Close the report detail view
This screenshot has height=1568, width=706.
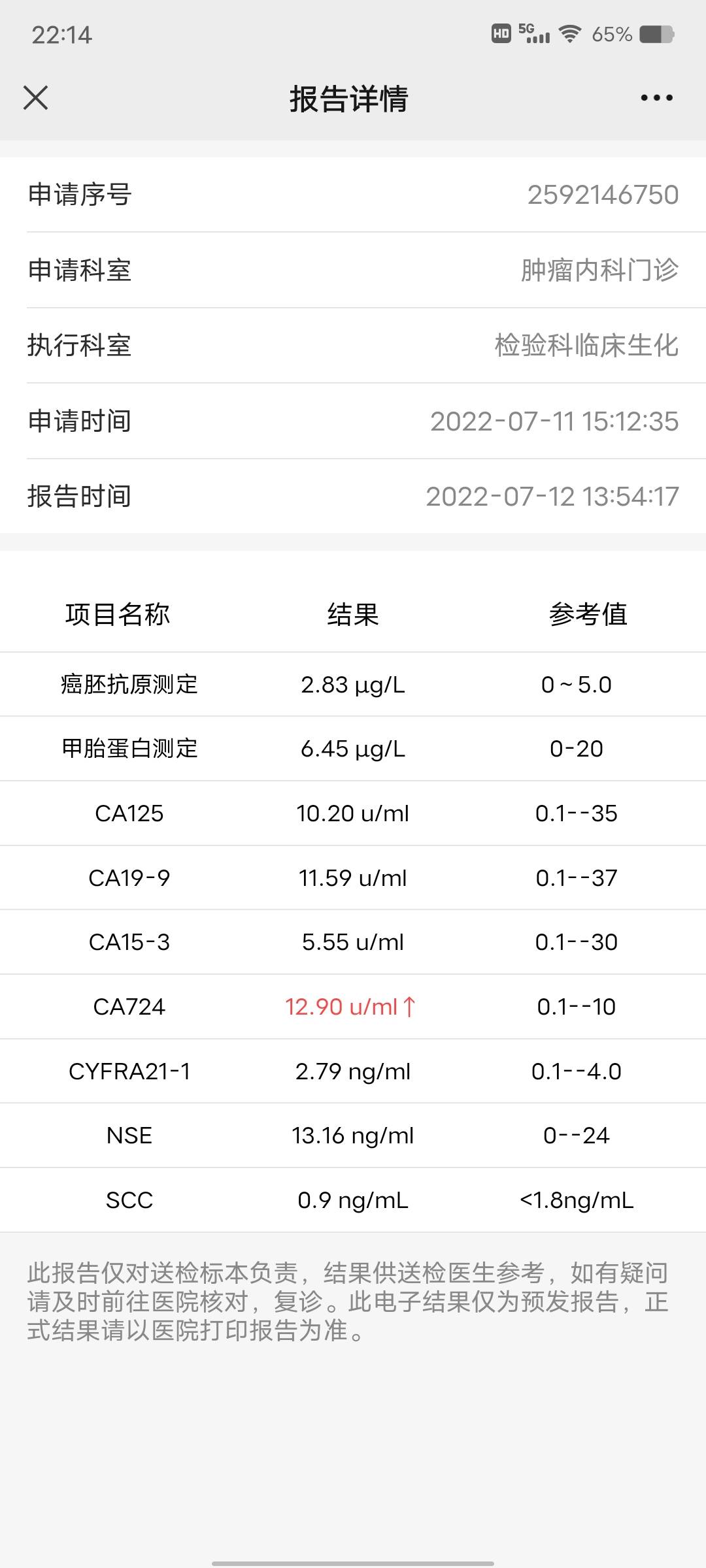pos(36,98)
